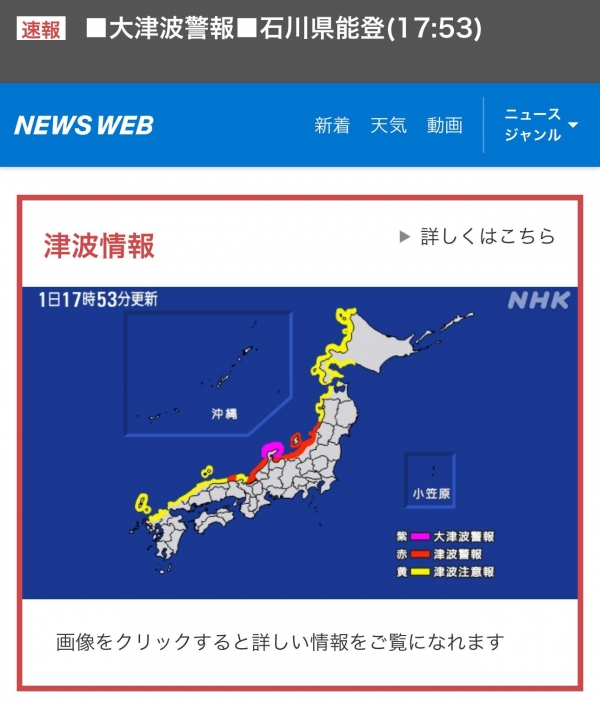
Task: Open the 動画 section
Action: coord(444,126)
